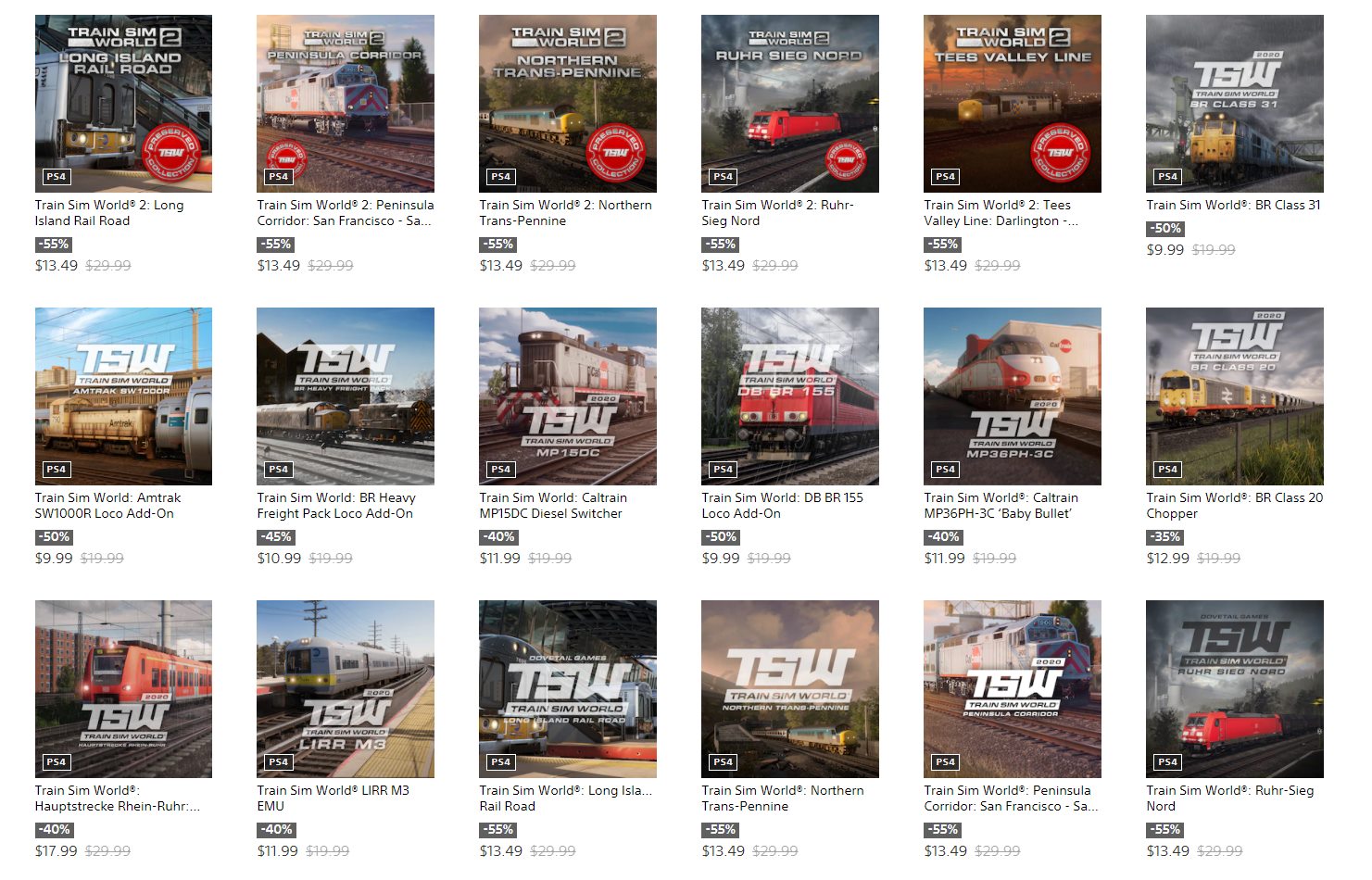The height and width of the screenshot is (880, 1372).
Task: Select BR Class 20 Chopper tile
Action: pos(1235,396)
